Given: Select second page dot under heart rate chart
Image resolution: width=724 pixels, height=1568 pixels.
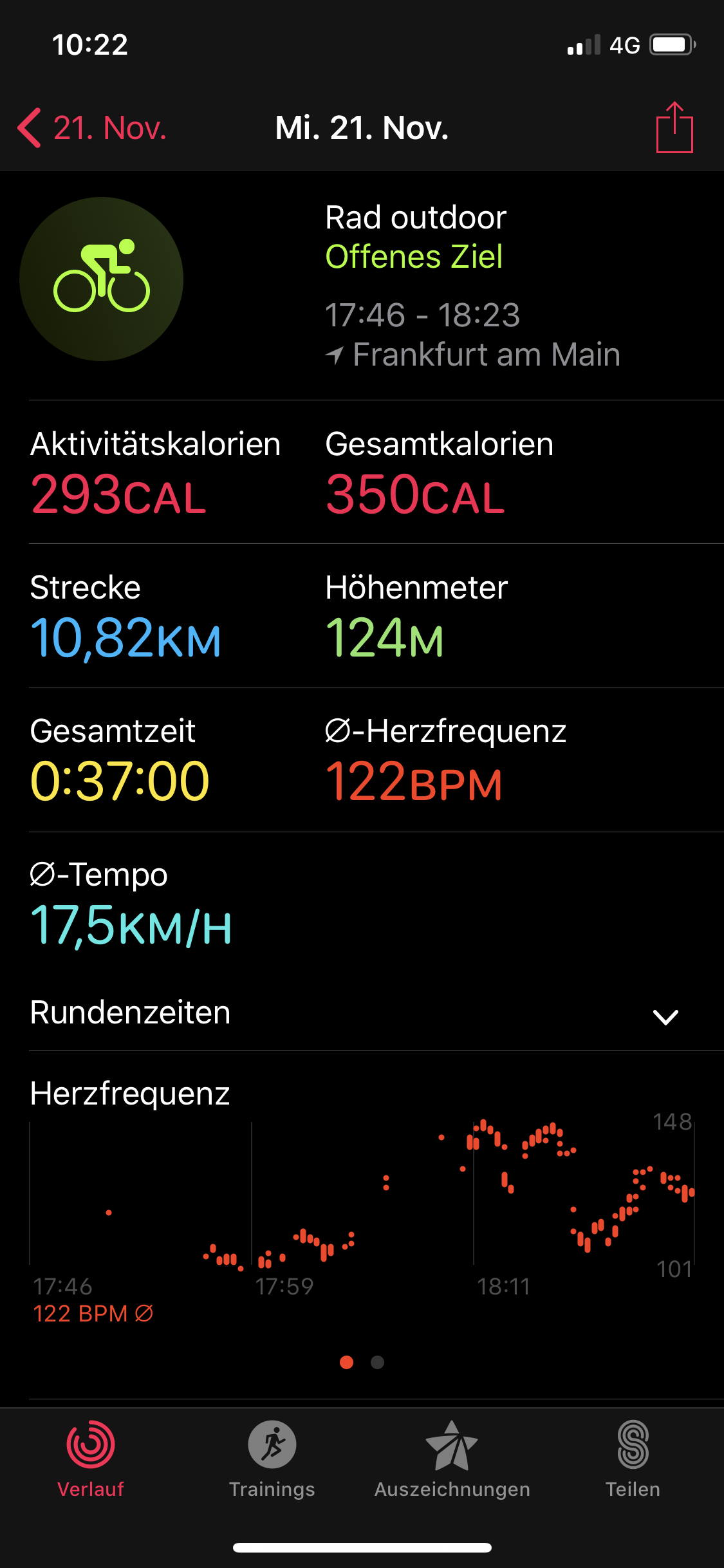Looking at the screenshot, I should [x=378, y=1362].
